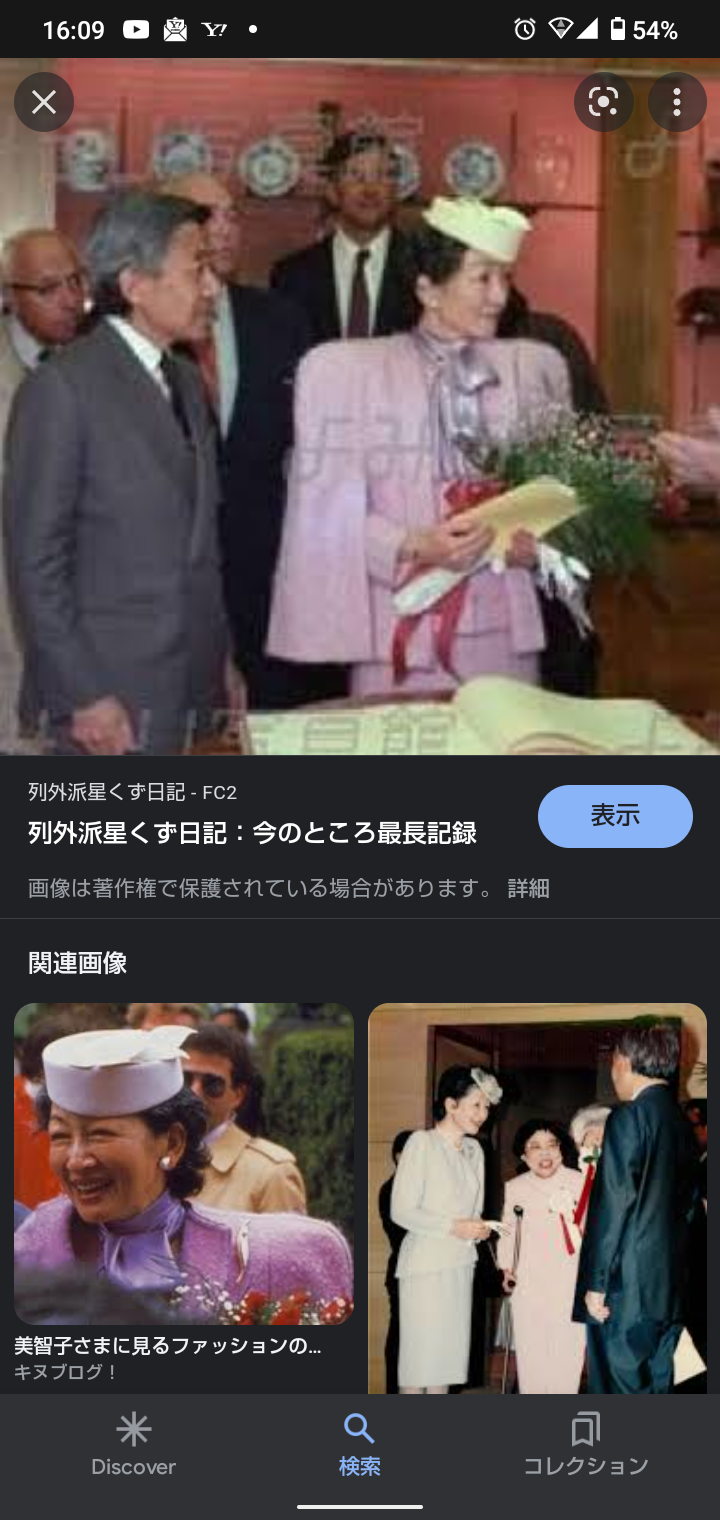This screenshot has width=720, height=1520.
Task: Open the three-dot overflow menu
Action: (677, 102)
